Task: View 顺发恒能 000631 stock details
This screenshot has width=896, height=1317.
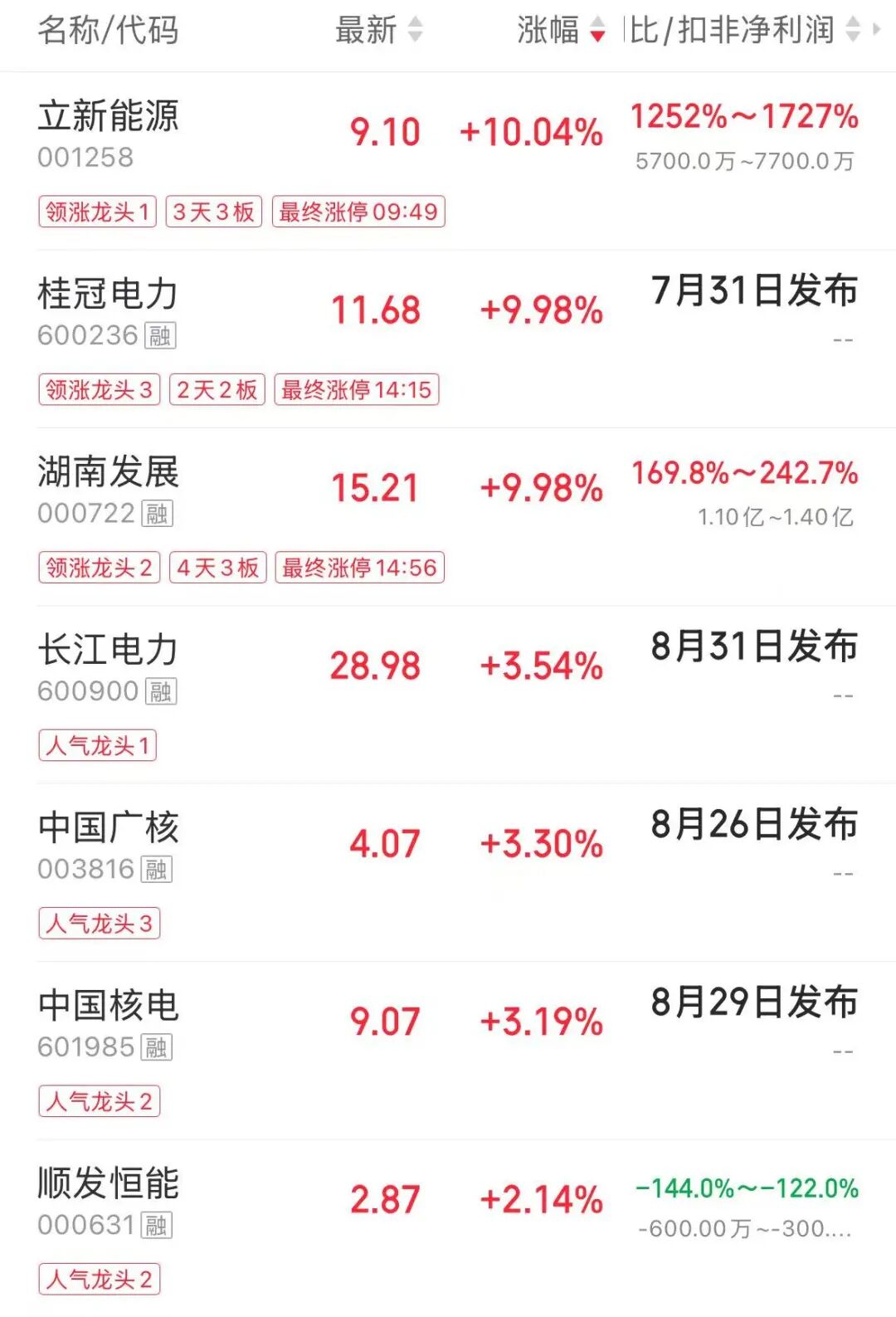Action: click(x=448, y=1228)
